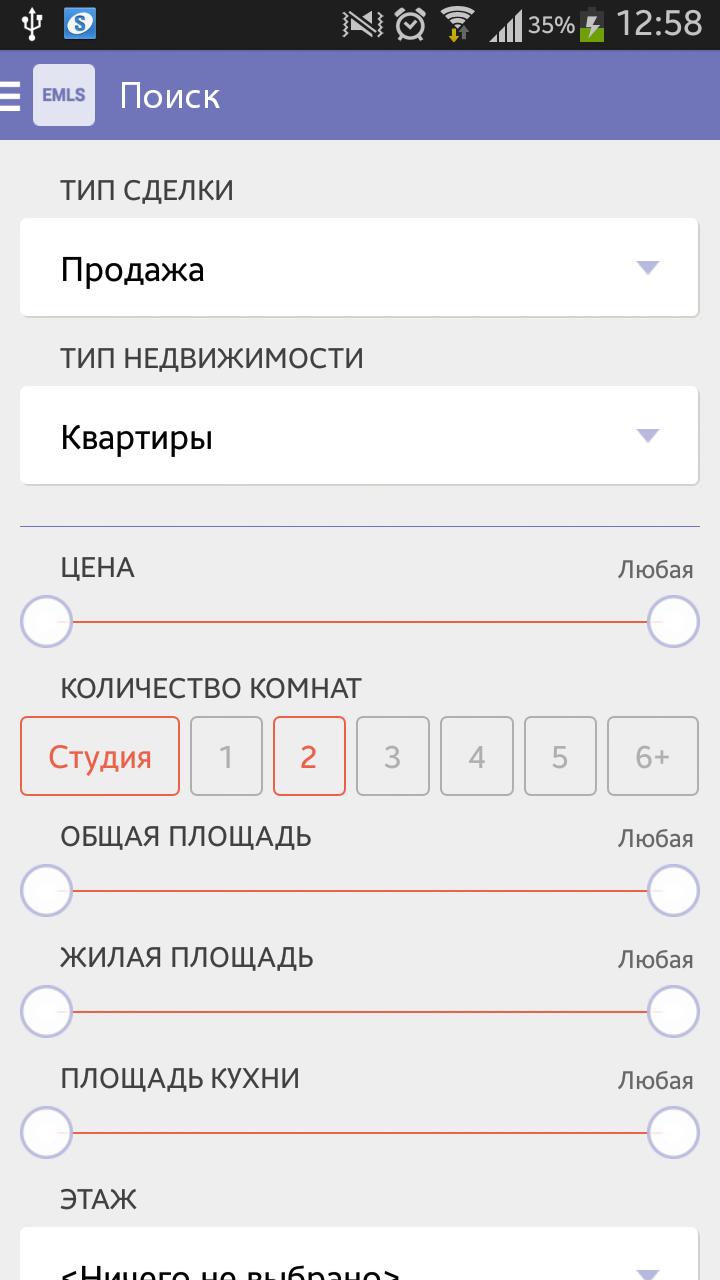Select 4 rooms option
Image resolution: width=720 pixels, height=1280 pixels.
click(476, 756)
